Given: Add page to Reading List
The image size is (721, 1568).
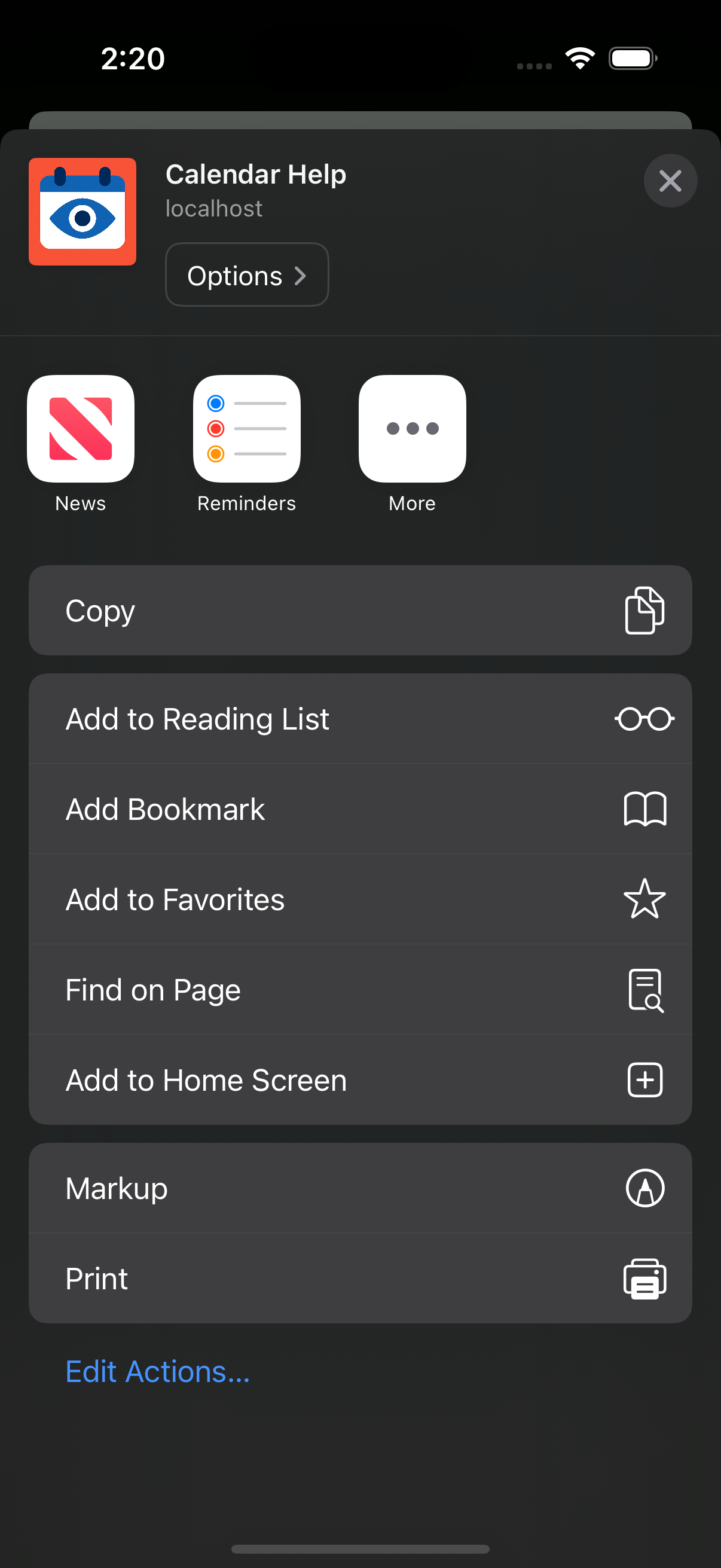Looking at the screenshot, I should pos(360,719).
